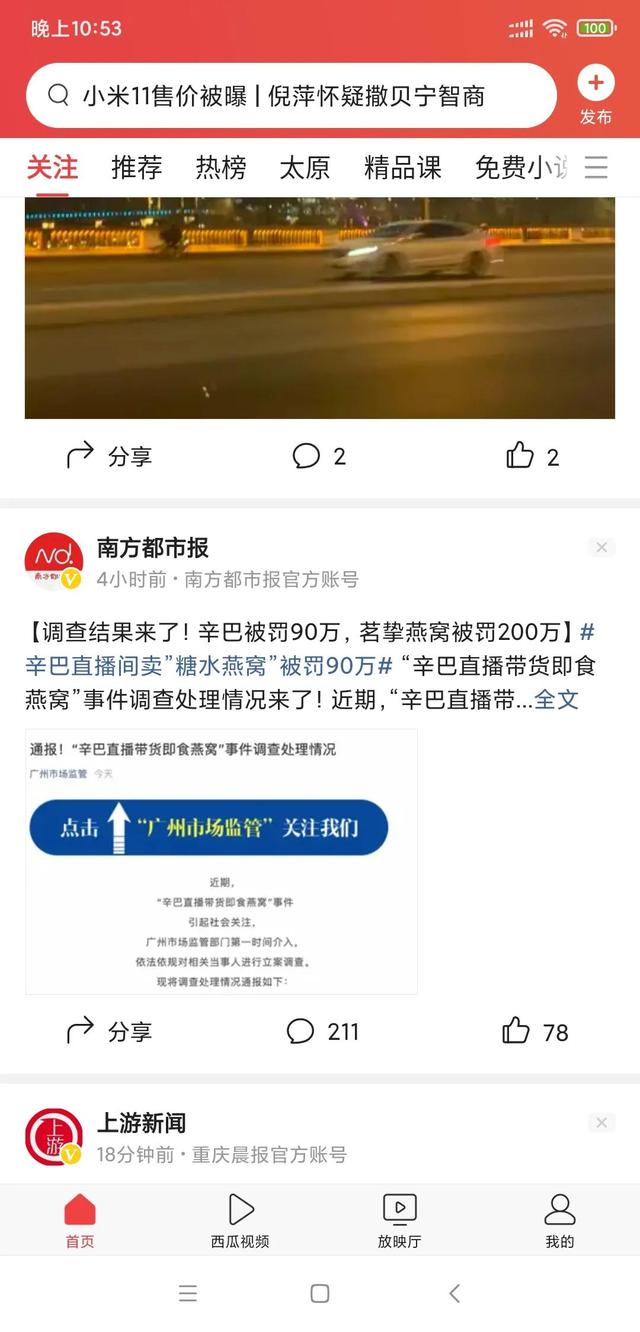Dismiss the 上游新闻 post
The image size is (640, 1332).
(601, 1123)
